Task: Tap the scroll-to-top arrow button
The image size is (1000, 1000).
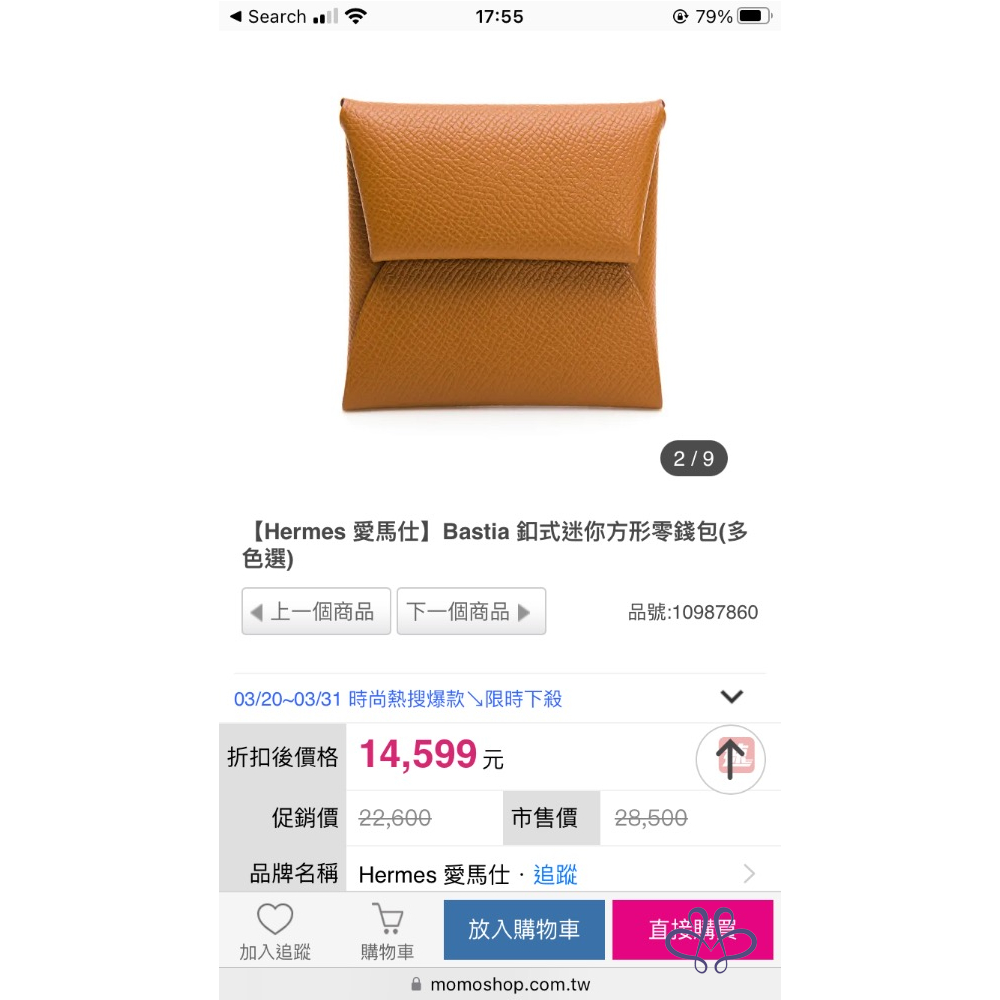Action: tap(731, 760)
